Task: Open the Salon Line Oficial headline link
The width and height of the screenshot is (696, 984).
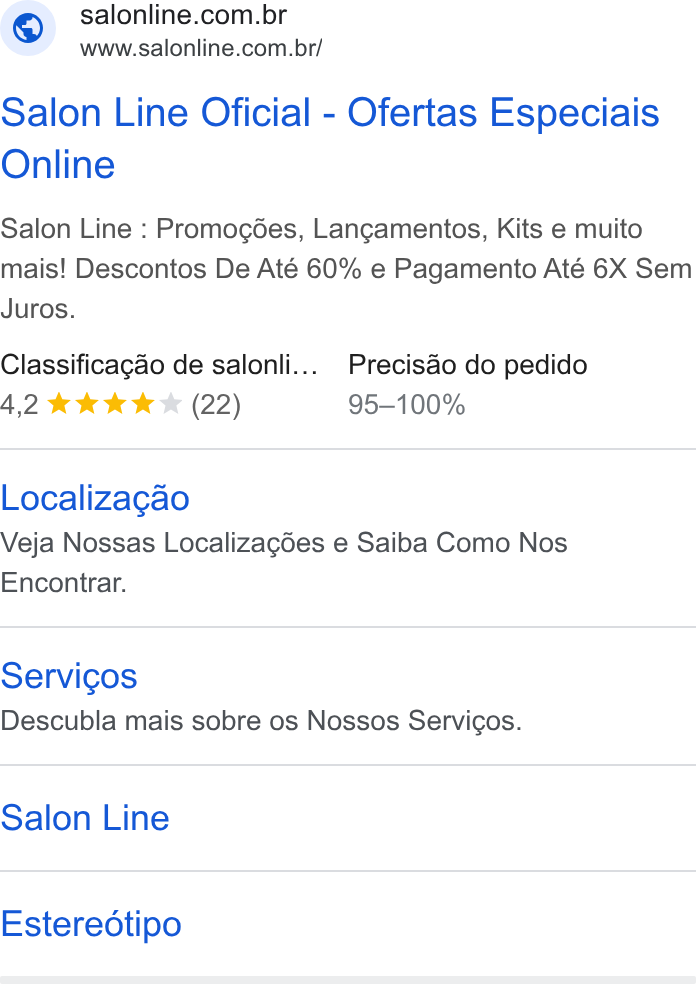Action: pyautogui.click(x=330, y=138)
